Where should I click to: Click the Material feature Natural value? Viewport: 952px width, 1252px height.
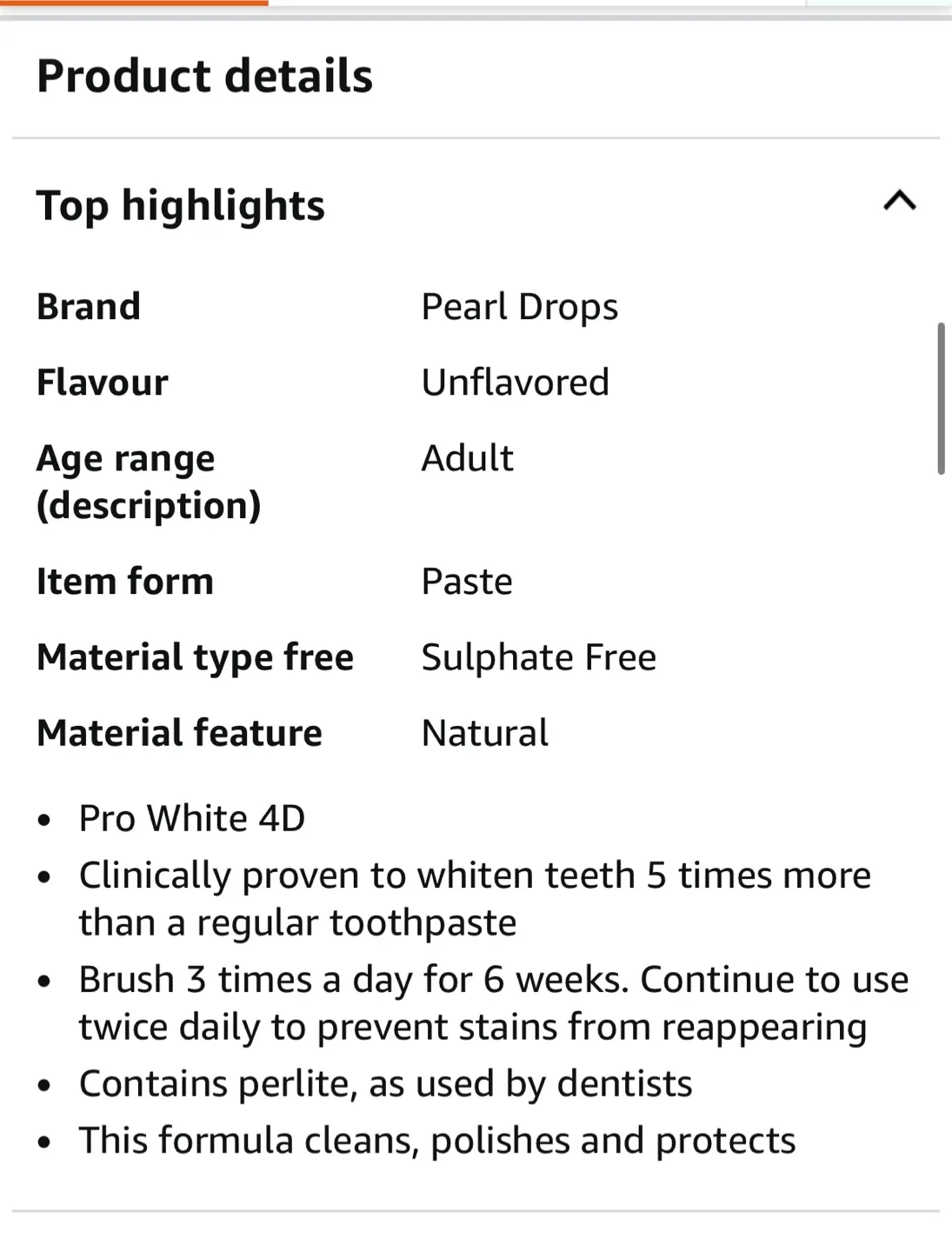click(x=484, y=733)
